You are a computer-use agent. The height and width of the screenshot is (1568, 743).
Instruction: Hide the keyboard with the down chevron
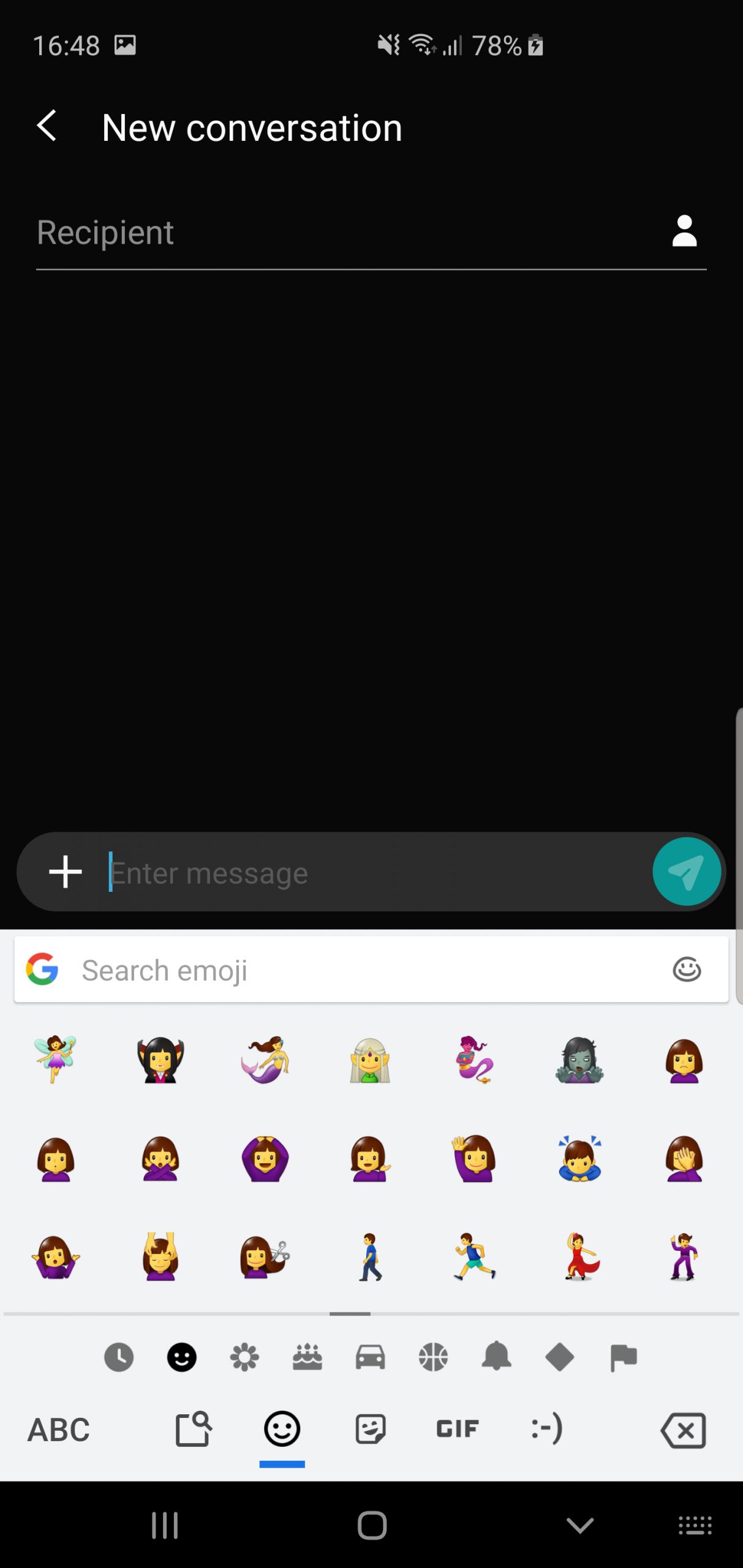click(x=579, y=1525)
